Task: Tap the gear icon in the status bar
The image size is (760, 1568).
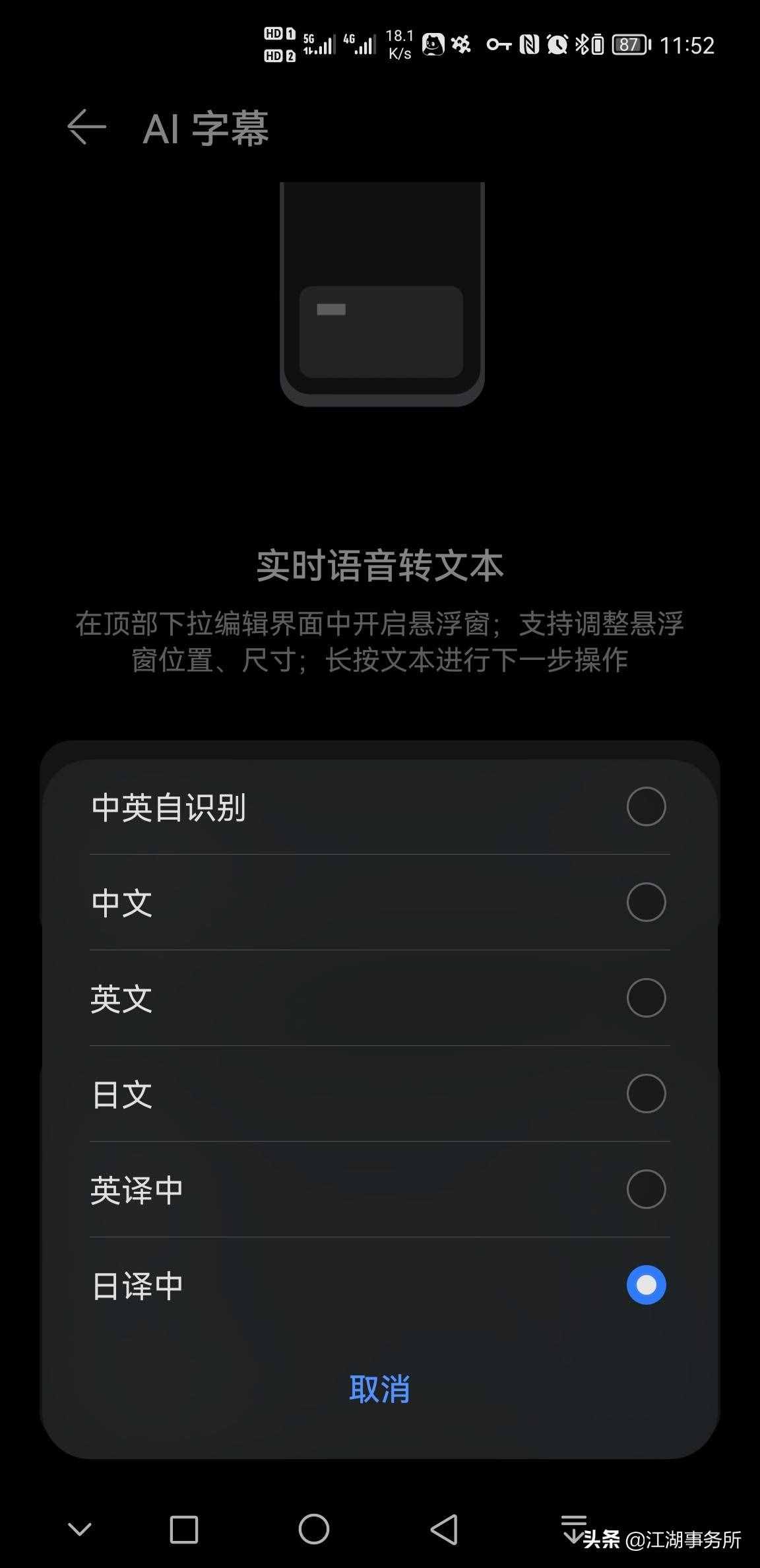Action: (x=460, y=44)
